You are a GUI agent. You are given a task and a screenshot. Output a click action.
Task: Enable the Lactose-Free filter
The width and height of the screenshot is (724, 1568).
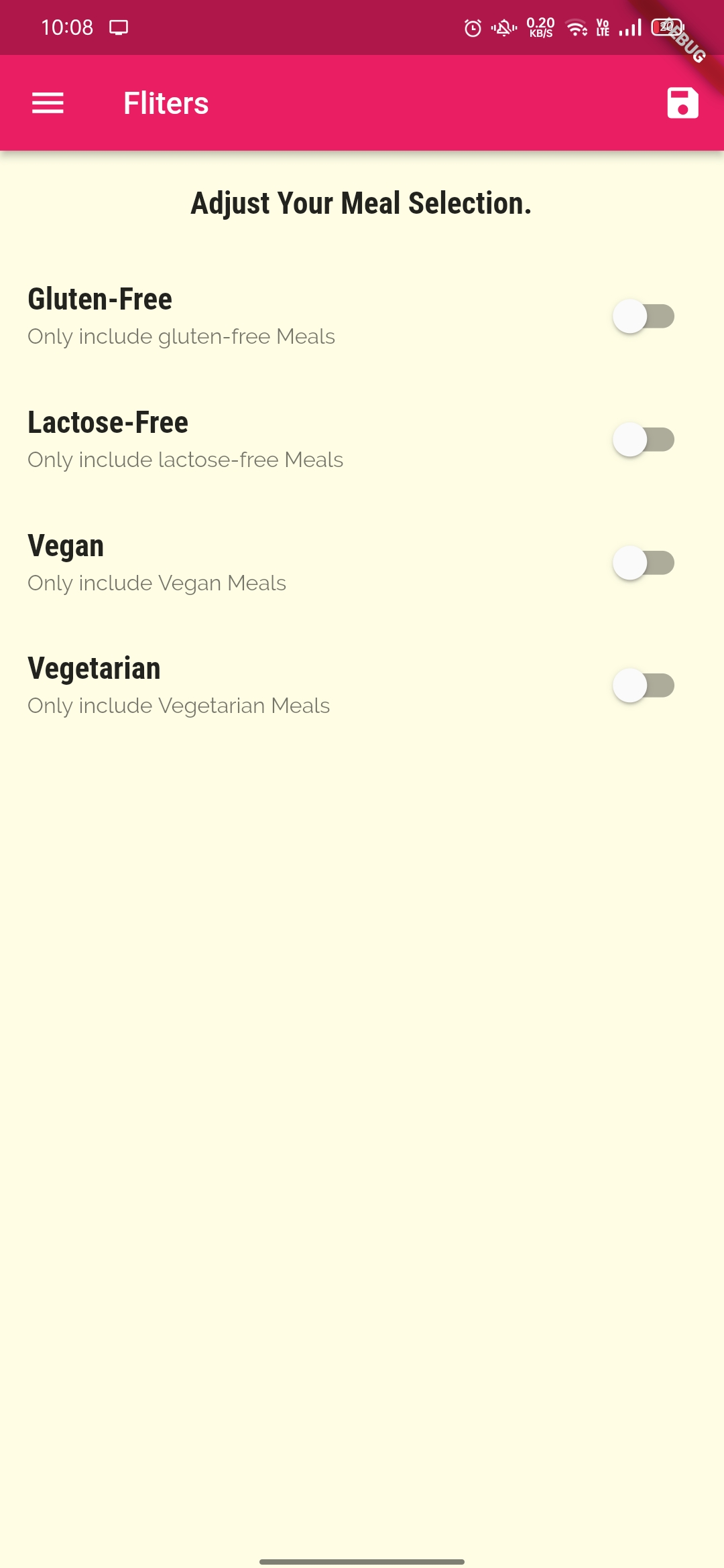(643, 439)
